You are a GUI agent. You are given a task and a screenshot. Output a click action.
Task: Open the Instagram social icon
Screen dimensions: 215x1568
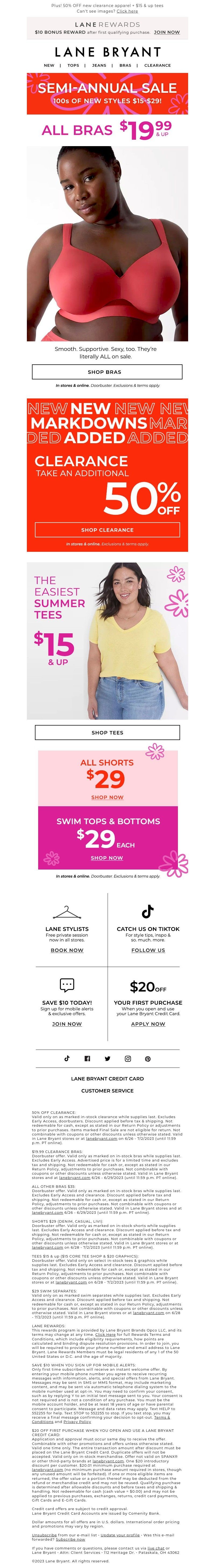pyautogui.click(x=128, y=1059)
